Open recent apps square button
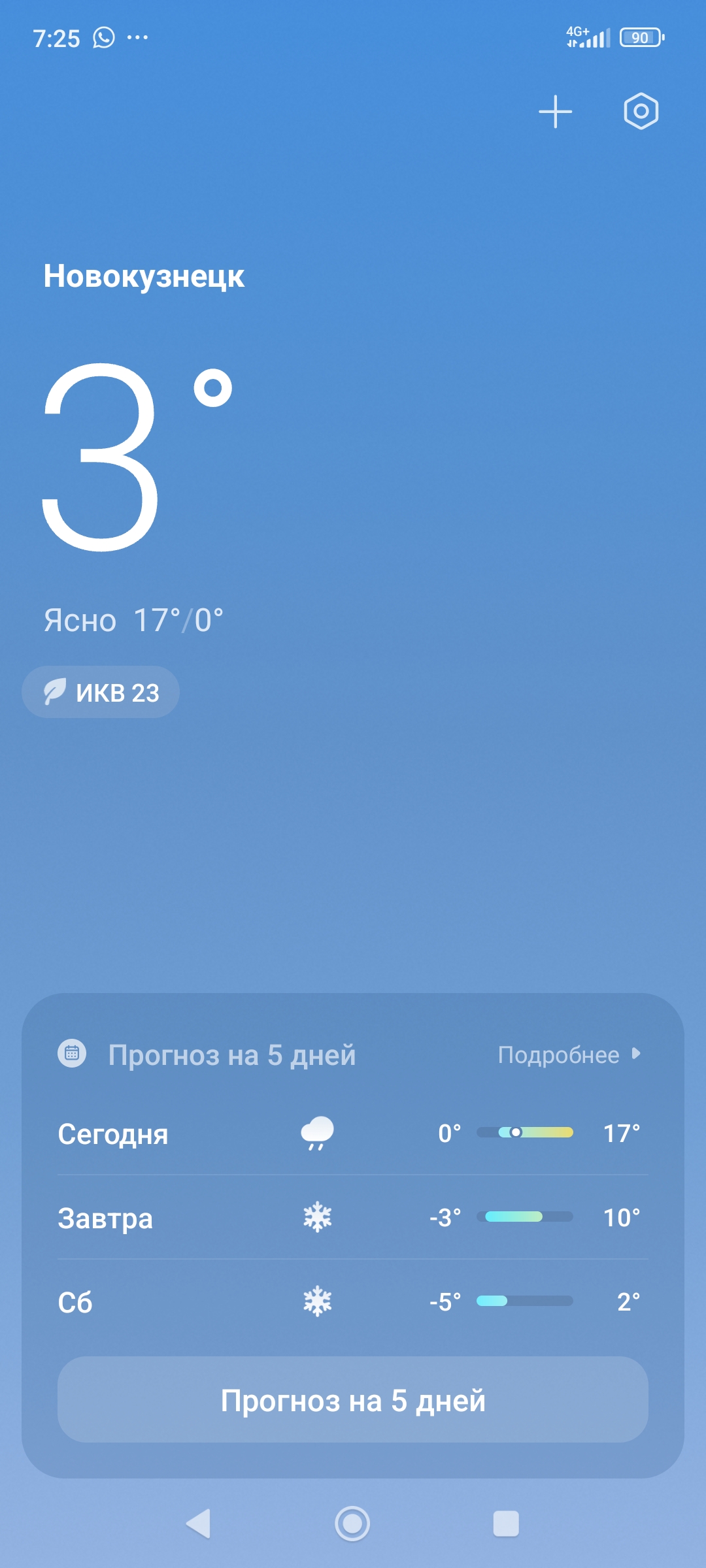The width and height of the screenshot is (706, 1568). (x=506, y=1524)
